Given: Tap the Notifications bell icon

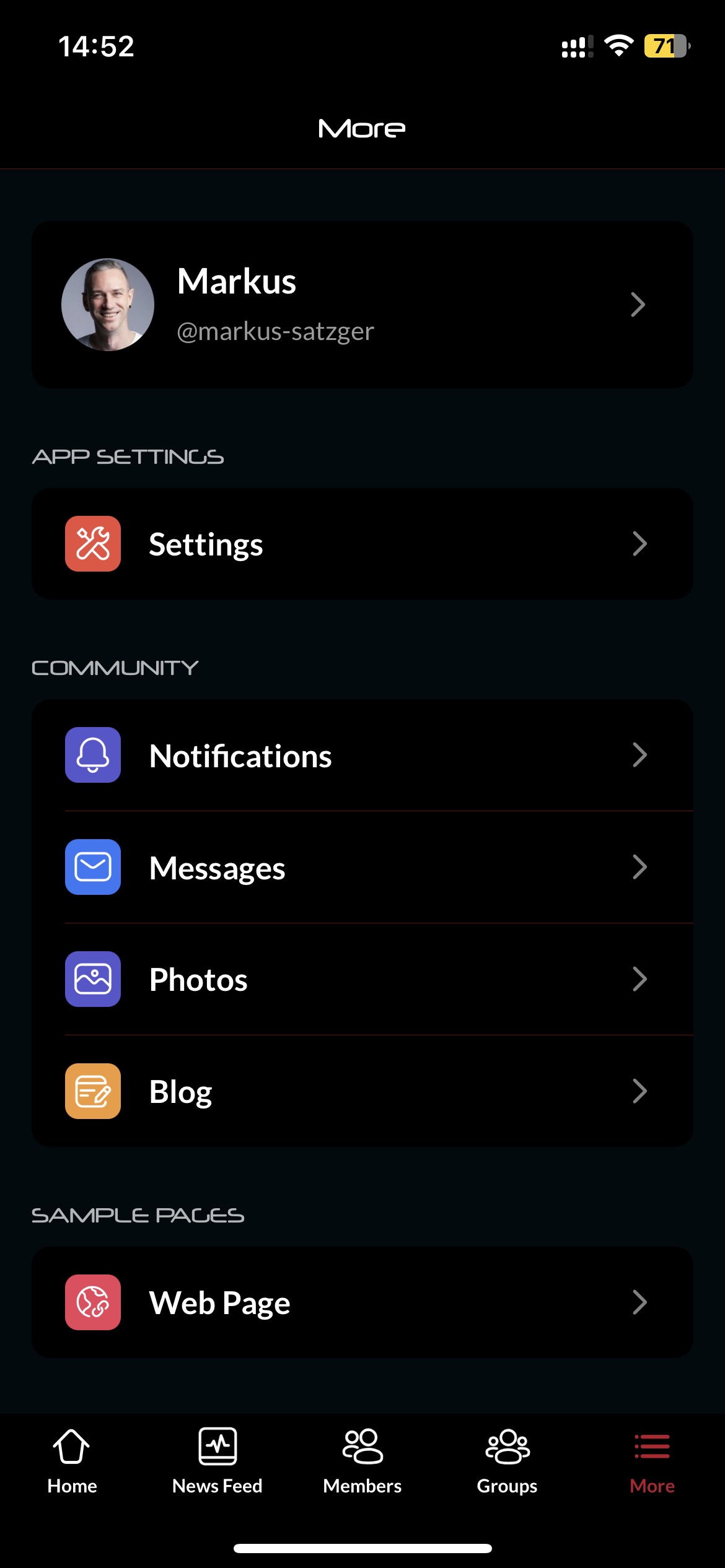Looking at the screenshot, I should coord(92,755).
